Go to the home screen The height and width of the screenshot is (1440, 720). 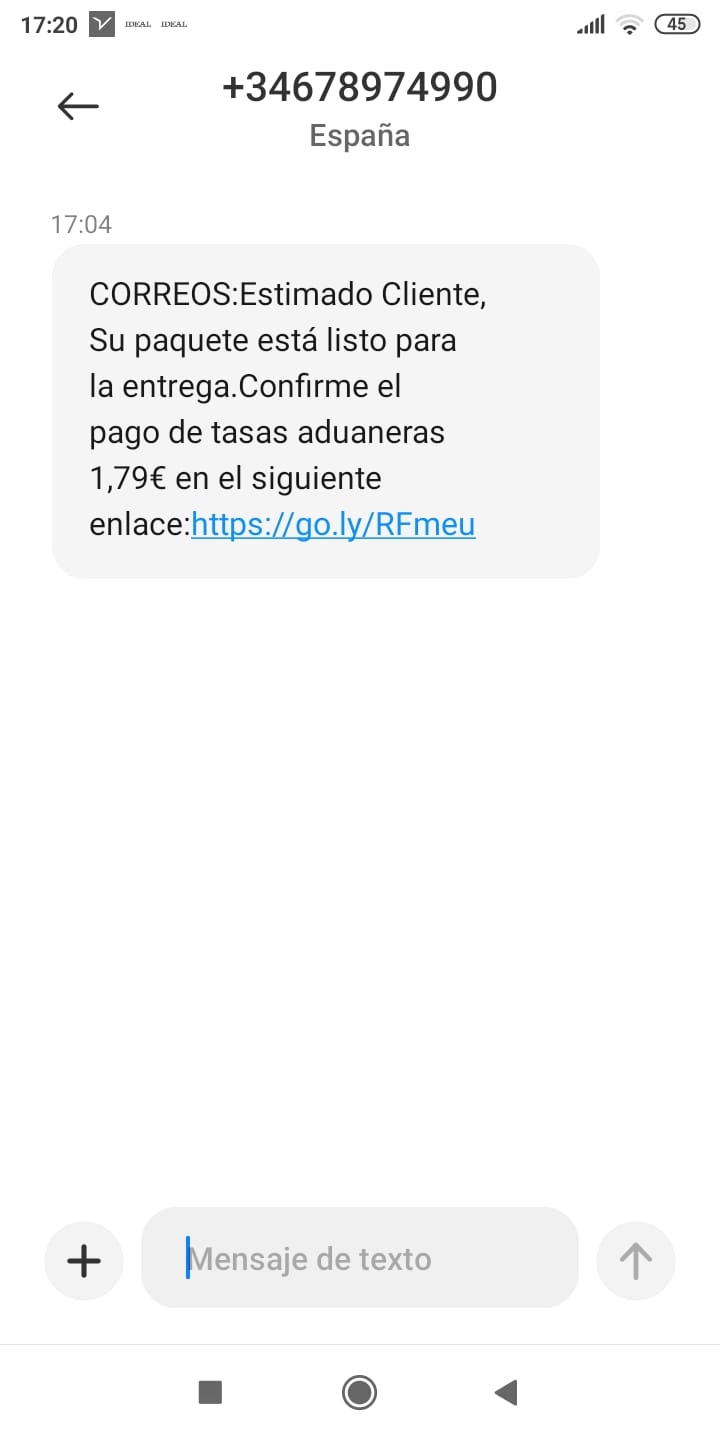[359, 1392]
